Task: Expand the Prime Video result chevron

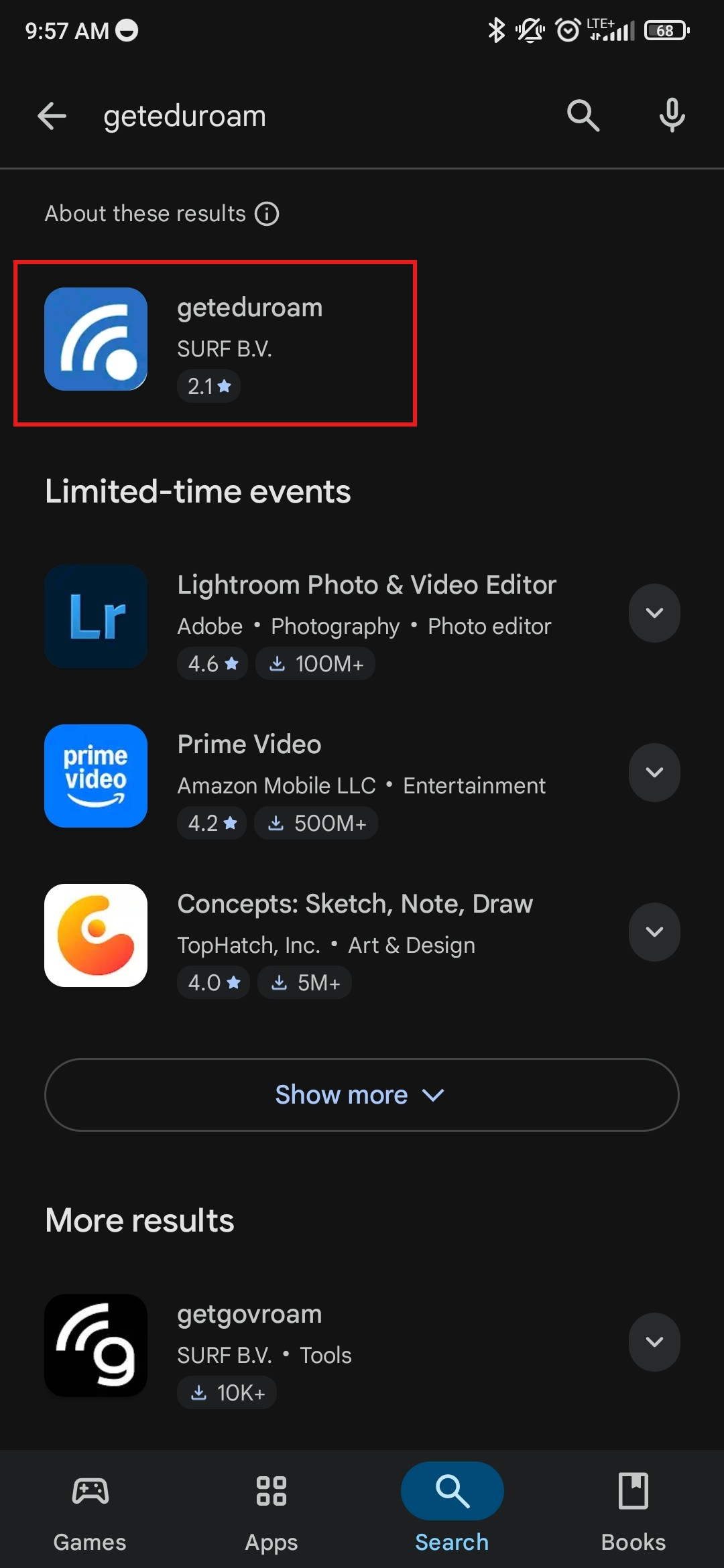Action: 654,773
